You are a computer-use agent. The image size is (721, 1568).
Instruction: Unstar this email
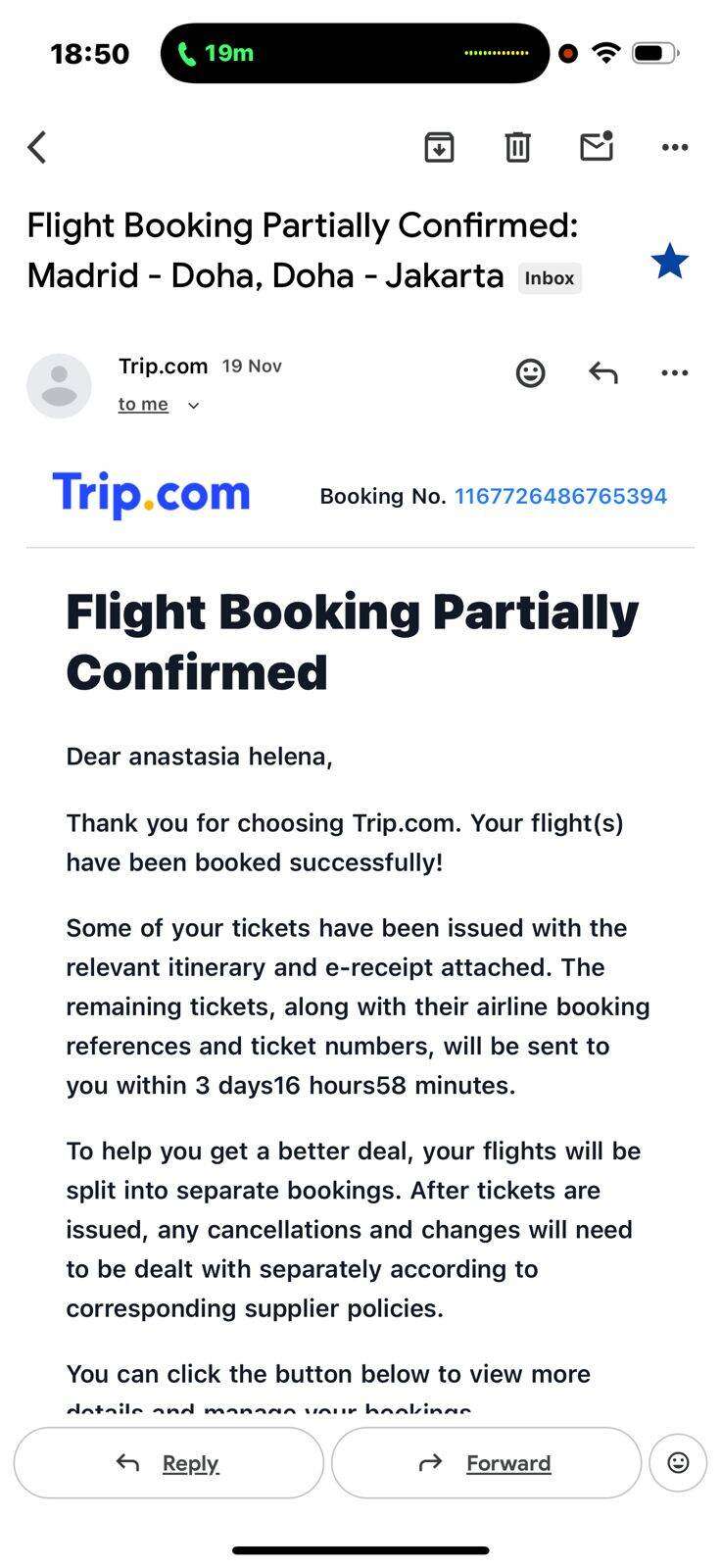point(670,262)
